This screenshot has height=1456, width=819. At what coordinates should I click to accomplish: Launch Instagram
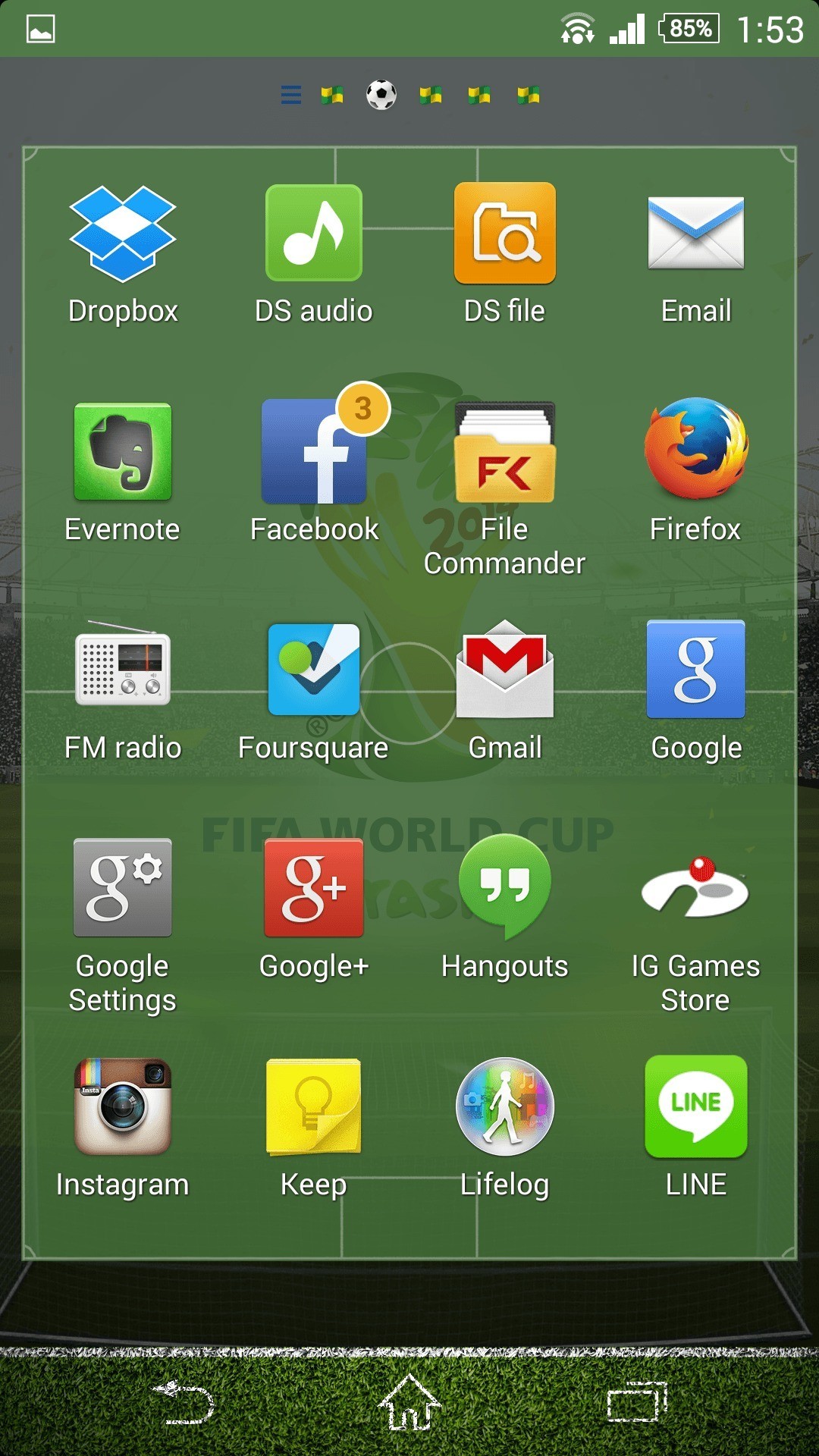coord(123,1106)
